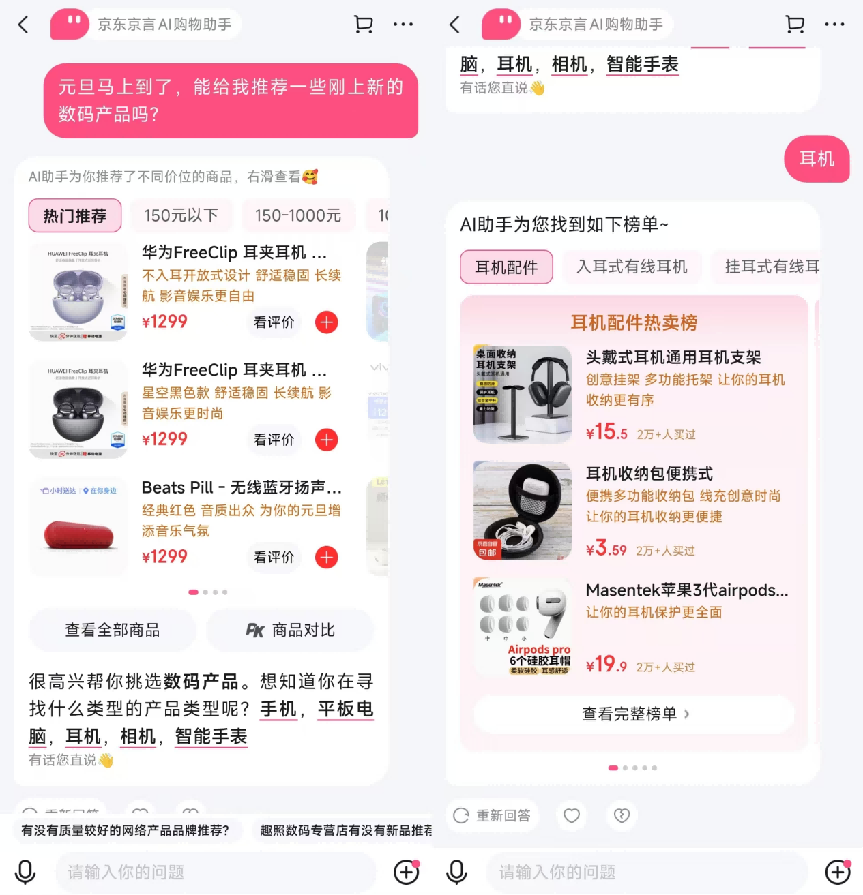Tap the 平板电脑 suggestion link
This screenshot has width=863, height=895.
point(345,709)
